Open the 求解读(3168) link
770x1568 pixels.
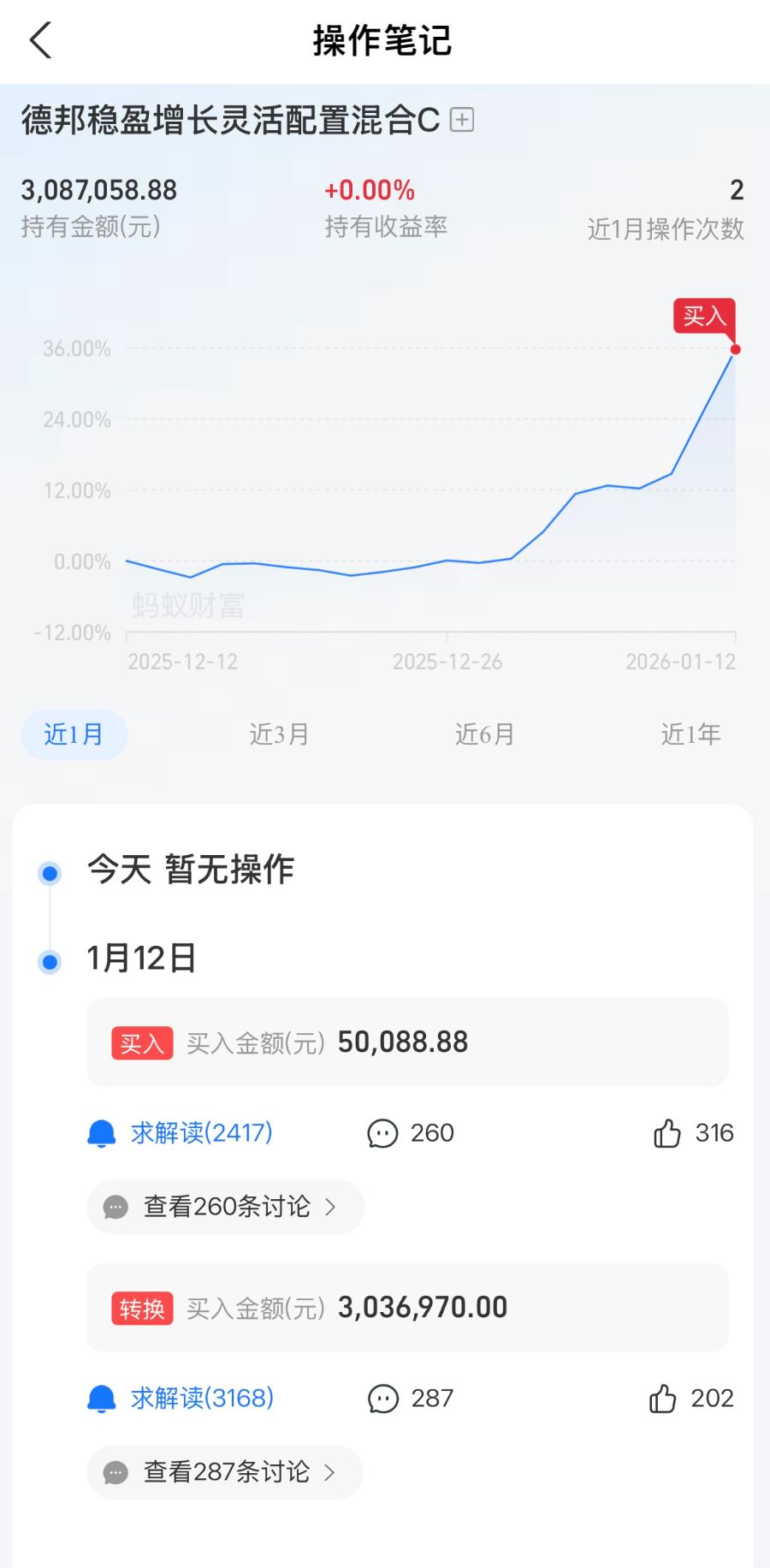pyautogui.click(x=201, y=1398)
